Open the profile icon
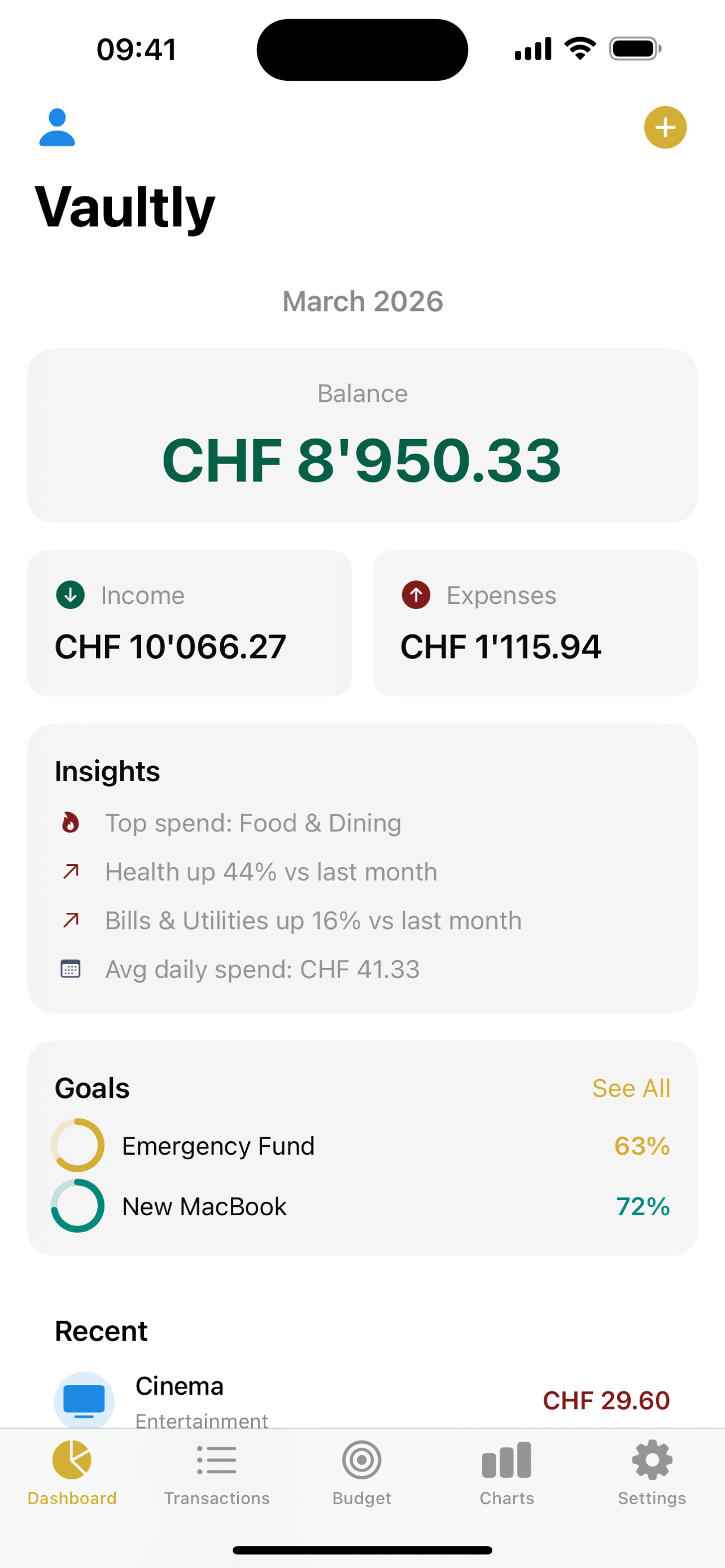 pyautogui.click(x=58, y=127)
